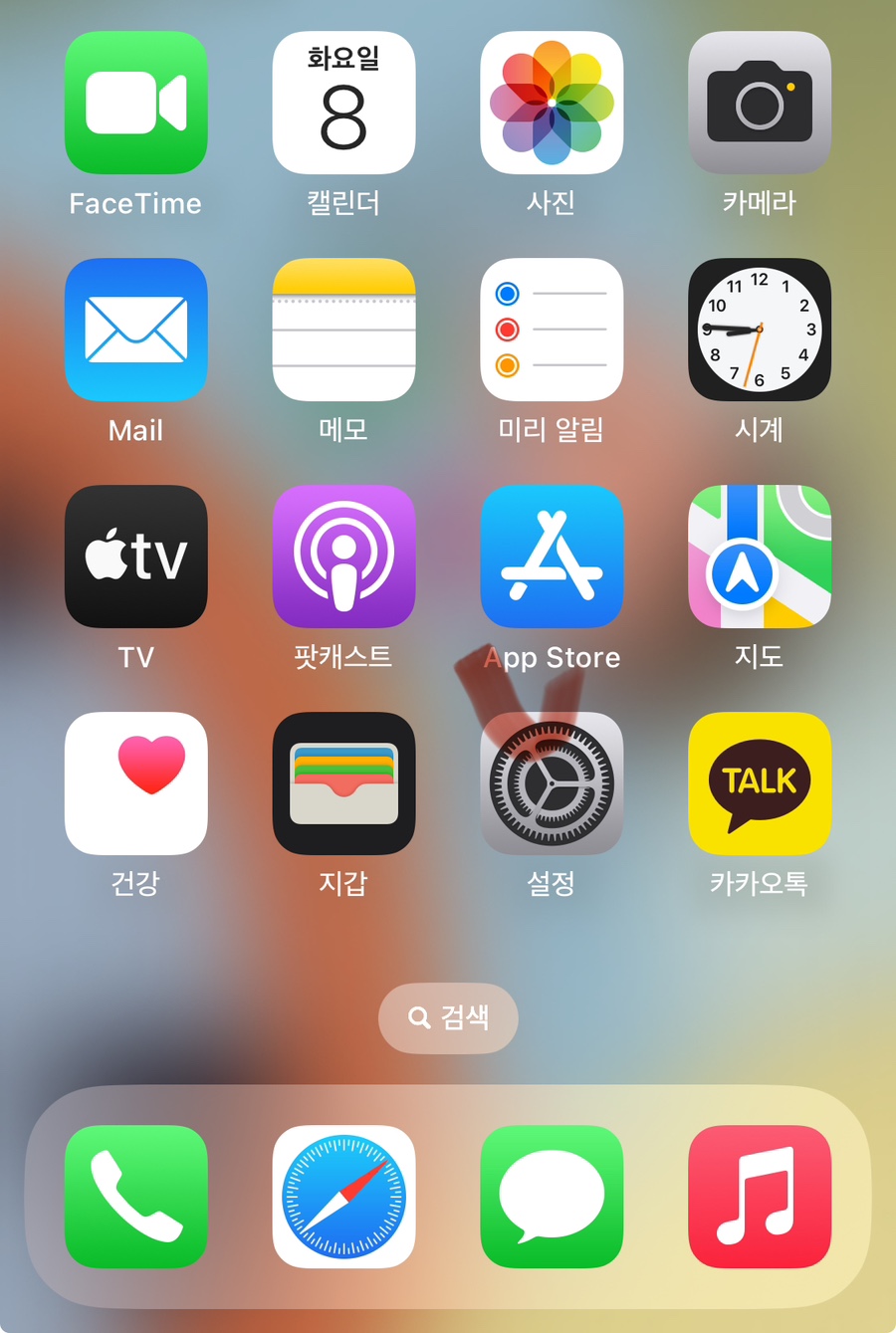This screenshot has height=1333, width=896.
Task: Open the FaceTime app
Action: pyautogui.click(x=136, y=103)
